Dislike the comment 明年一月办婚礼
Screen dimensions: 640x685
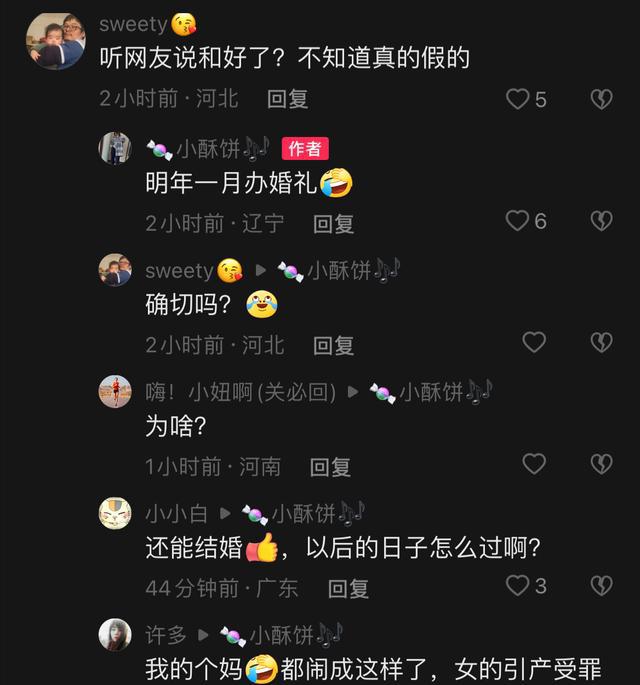click(600, 221)
